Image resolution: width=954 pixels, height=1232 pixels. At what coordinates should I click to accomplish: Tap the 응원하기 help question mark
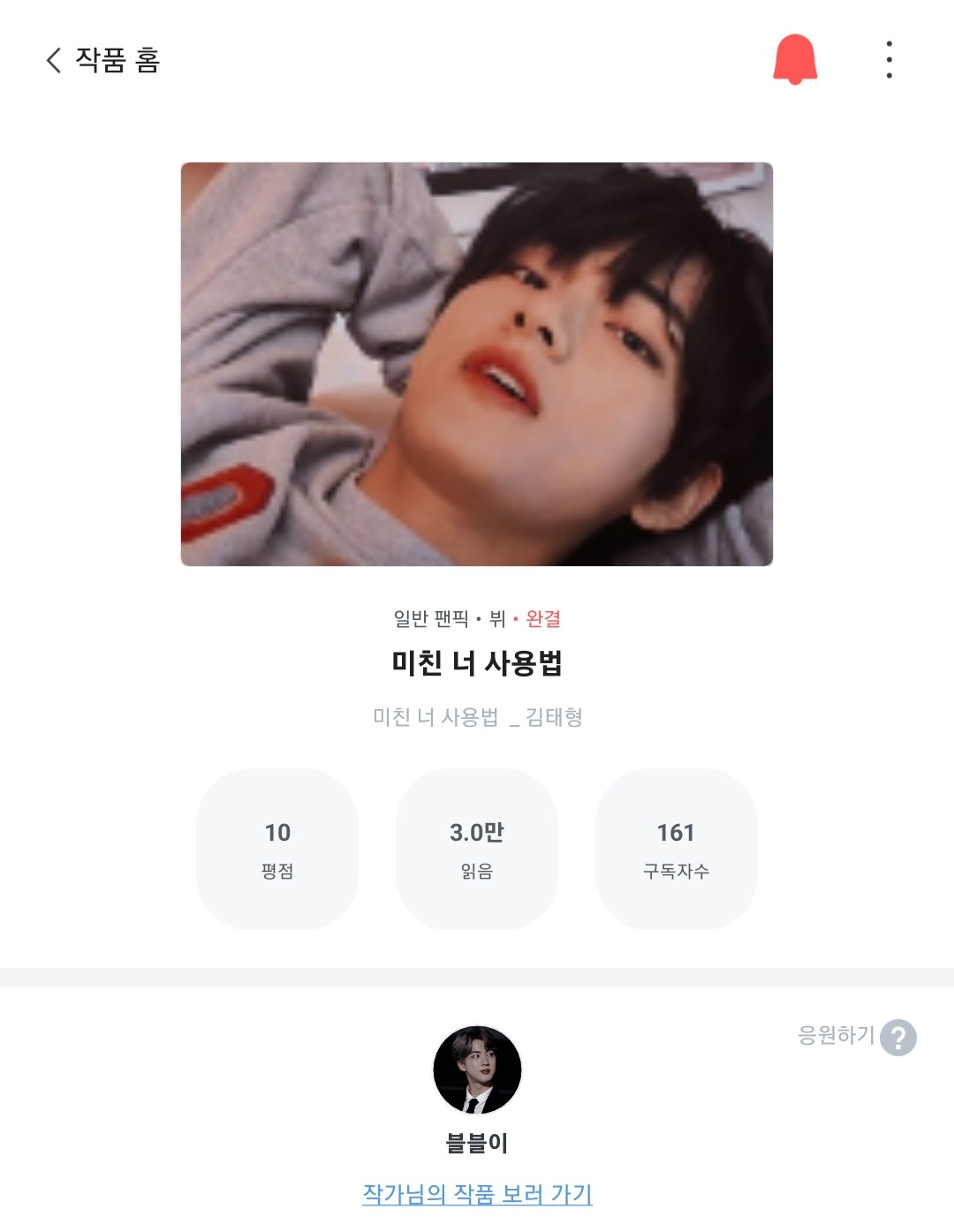click(x=898, y=1038)
